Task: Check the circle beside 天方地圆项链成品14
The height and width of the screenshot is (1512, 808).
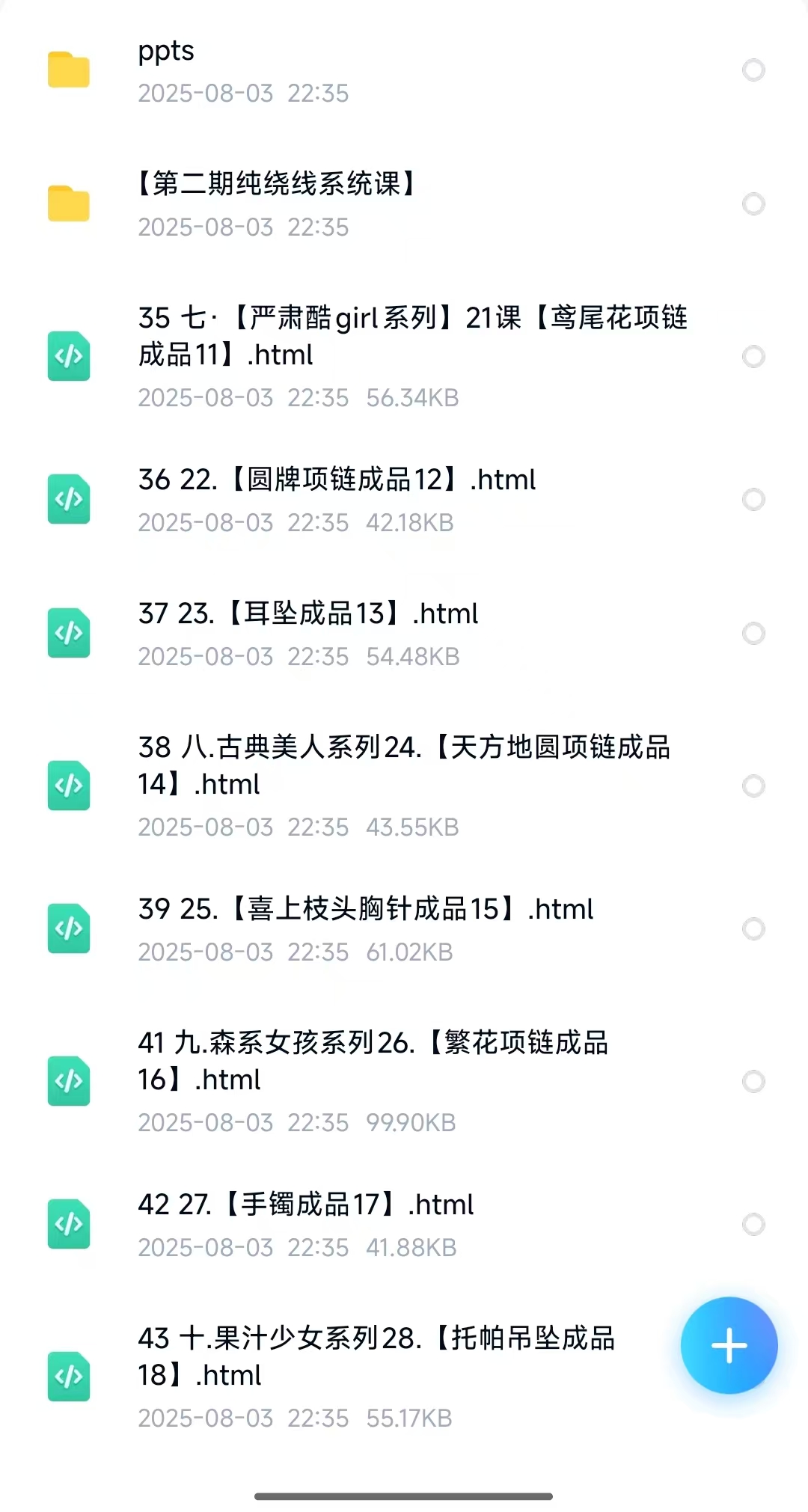Action: tap(753, 786)
